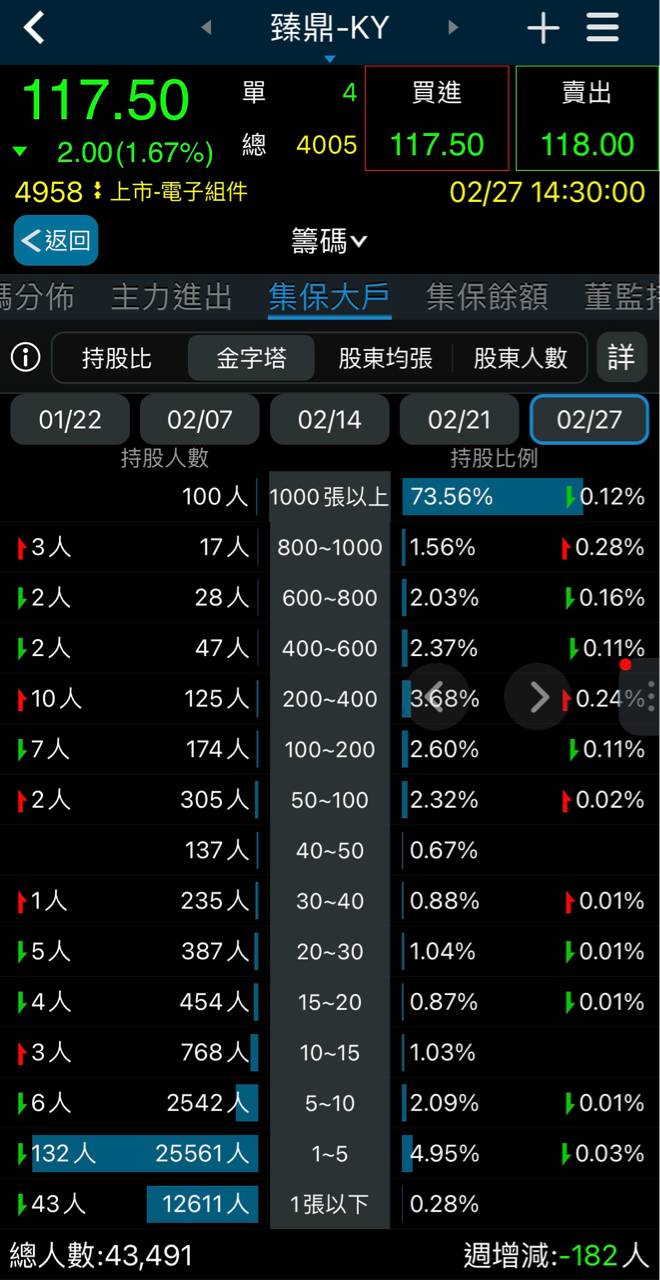Tap the 返回 button
The height and width of the screenshot is (1280, 660).
[56, 240]
